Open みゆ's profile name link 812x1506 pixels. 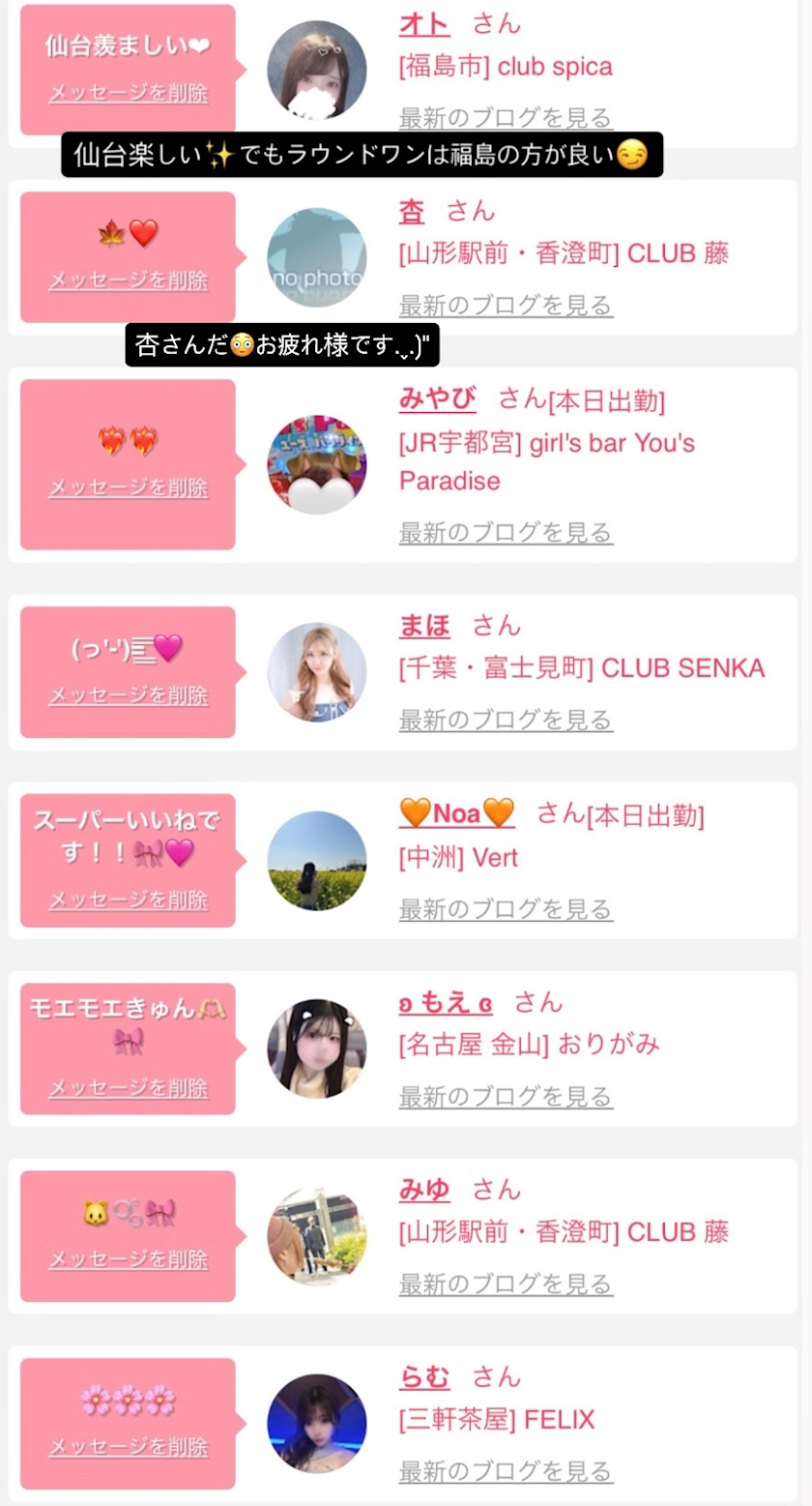[424, 1190]
